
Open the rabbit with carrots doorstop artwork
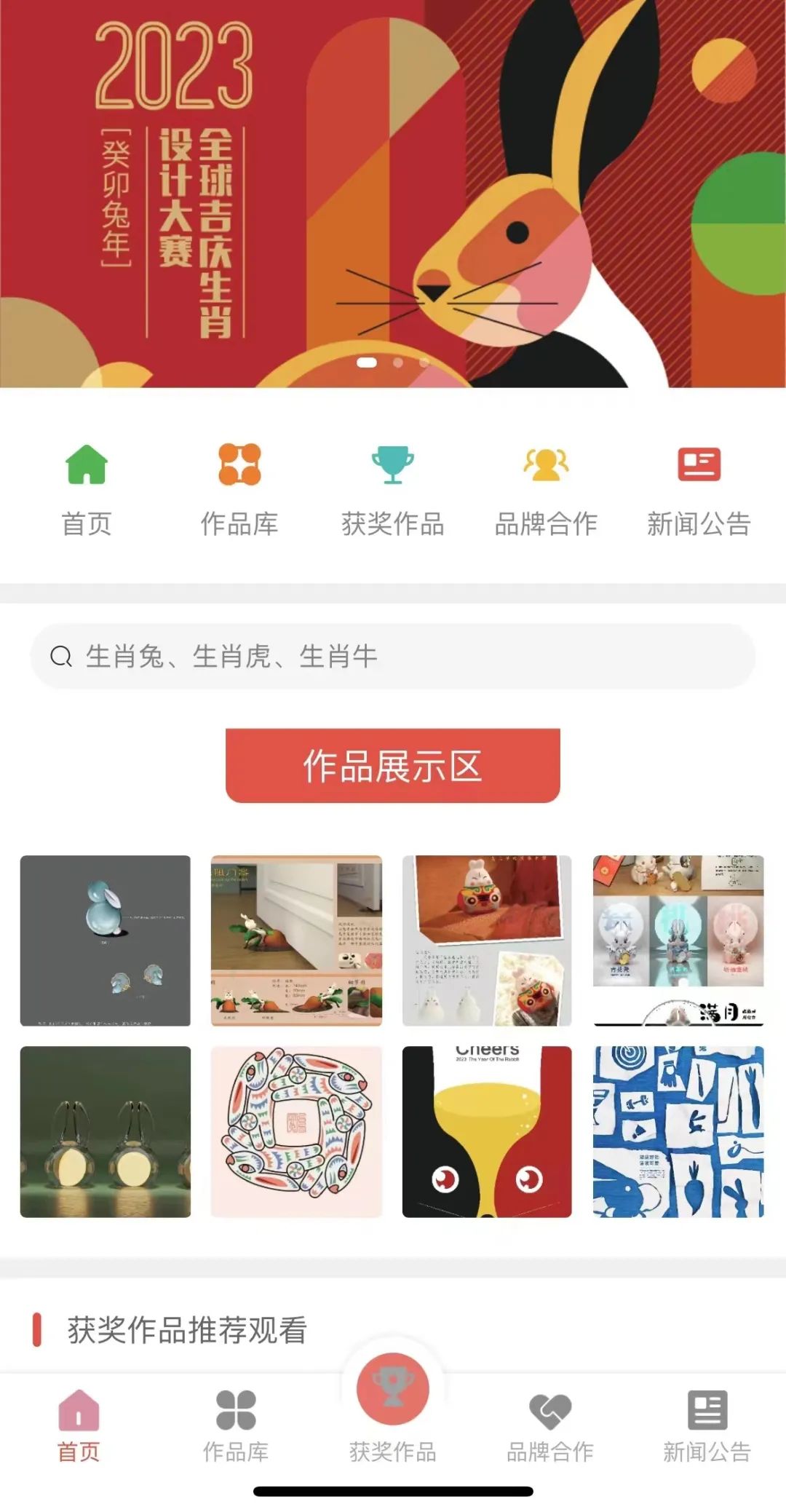click(296, 941)
